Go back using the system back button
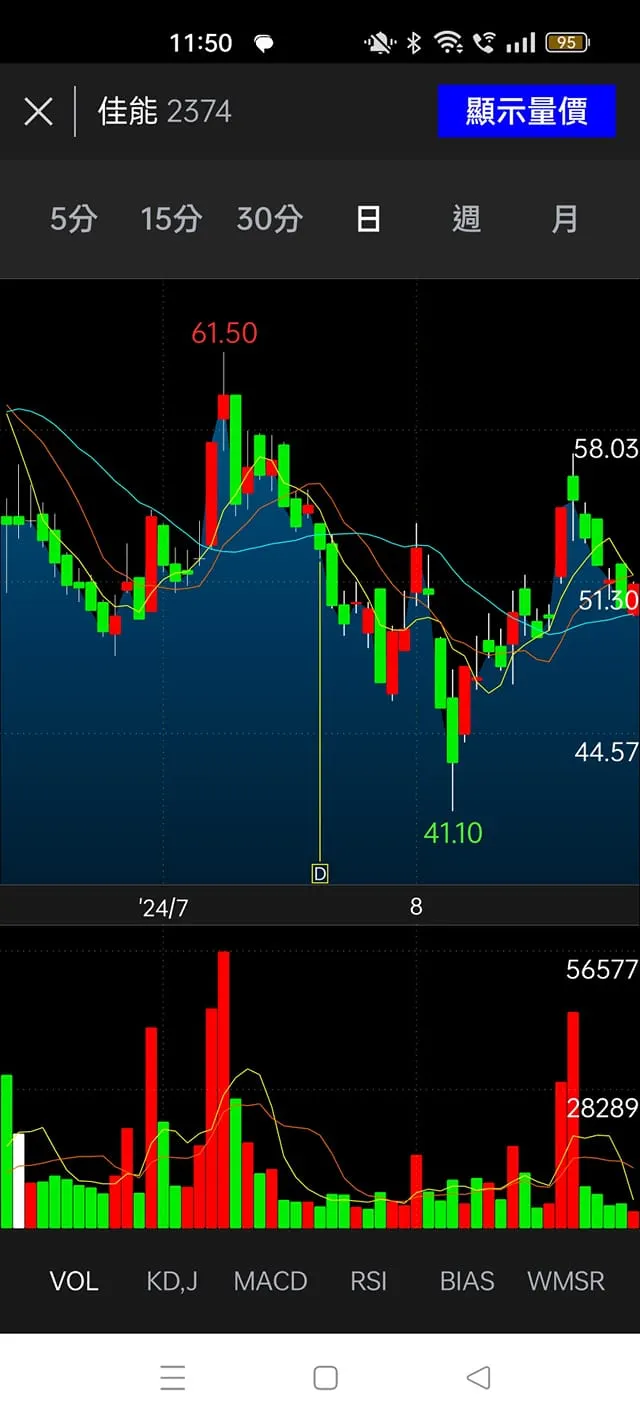The width and height of the screenshot is (640, 1422). tap(478, 1378)
